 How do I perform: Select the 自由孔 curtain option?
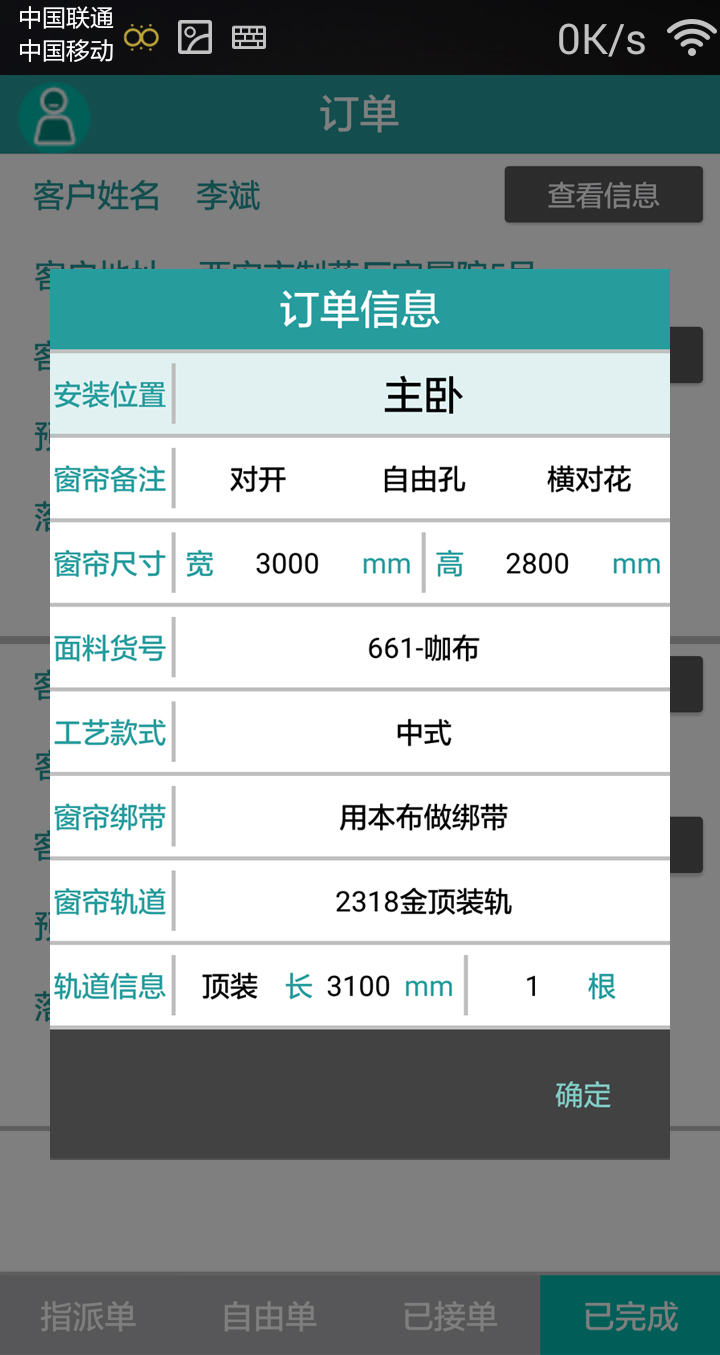[421, 479]
